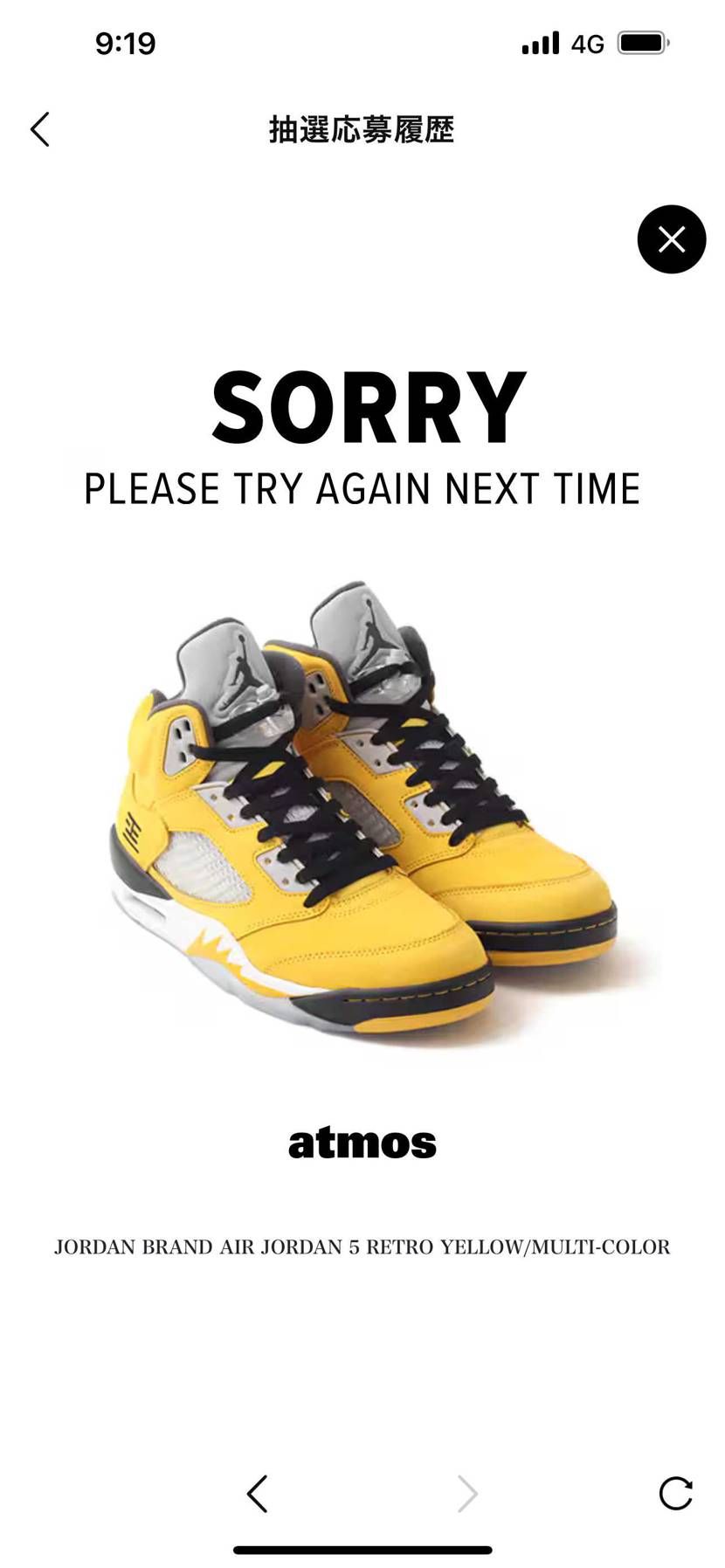Close the SORRY result overlay
725x1568 pixels.
point(671,239)
